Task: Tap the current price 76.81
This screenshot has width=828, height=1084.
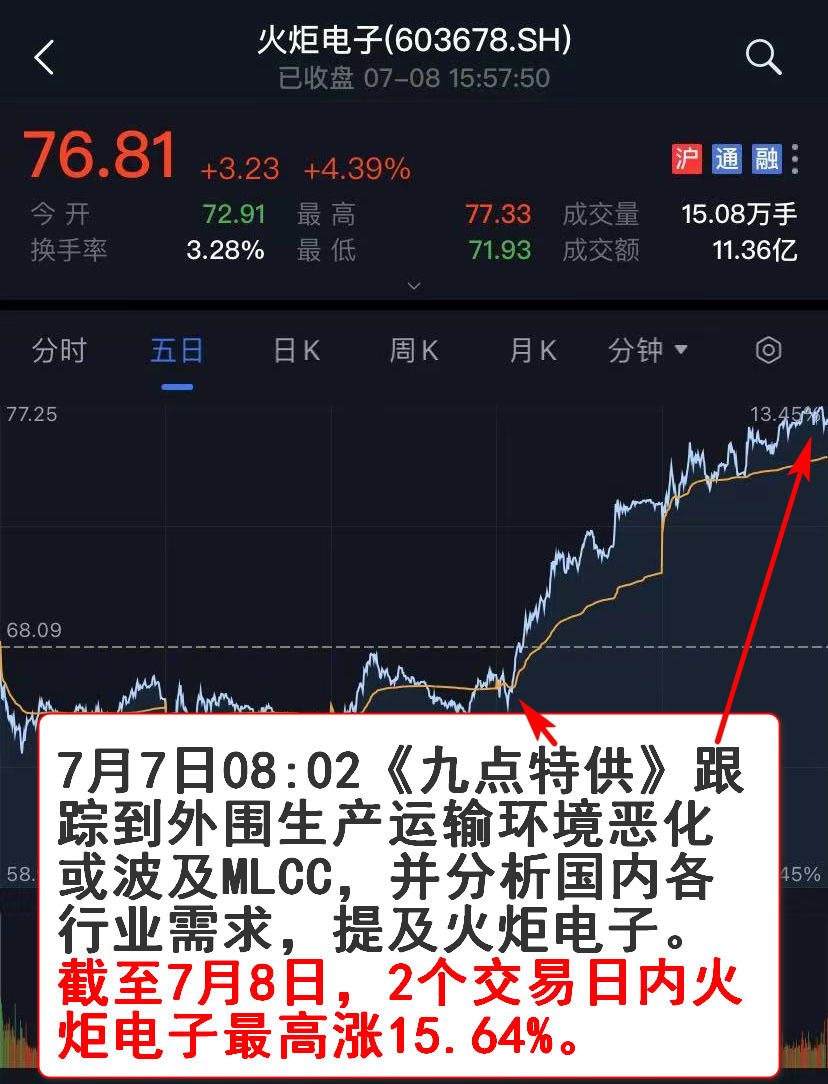Action: (100, 152)
